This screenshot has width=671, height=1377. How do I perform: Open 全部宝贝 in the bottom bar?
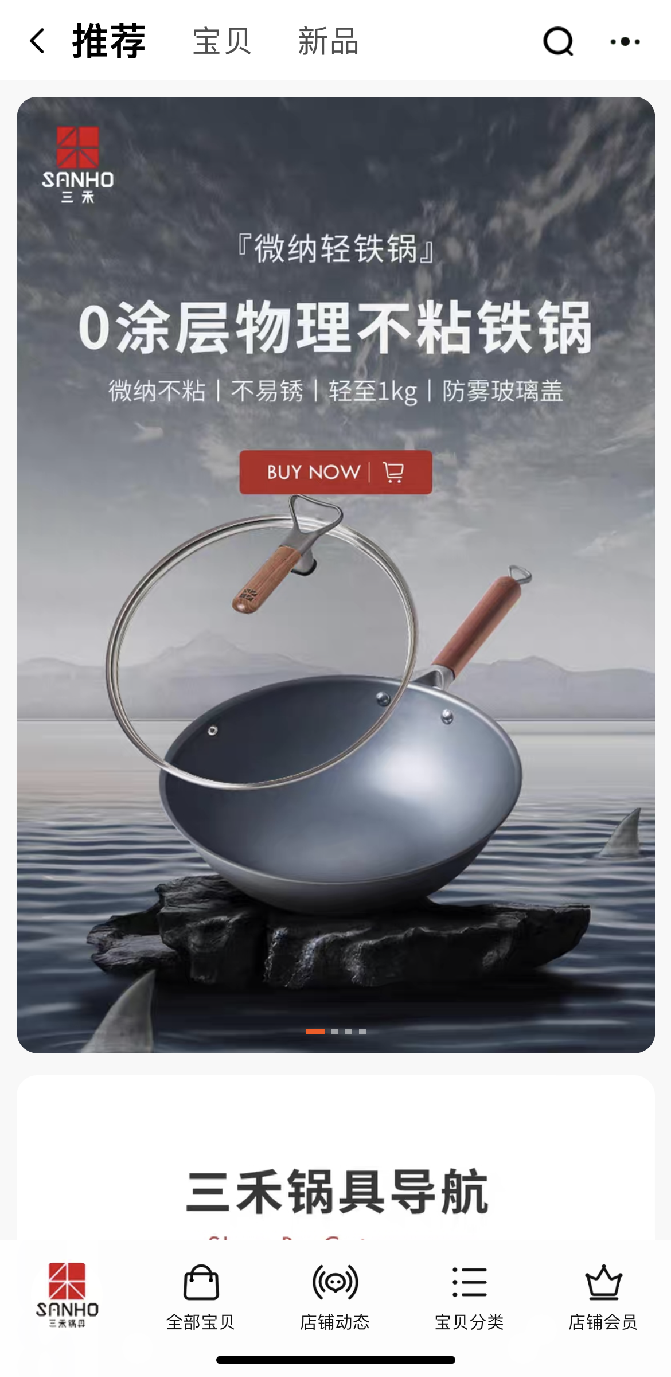click(x=201, y=1297)
